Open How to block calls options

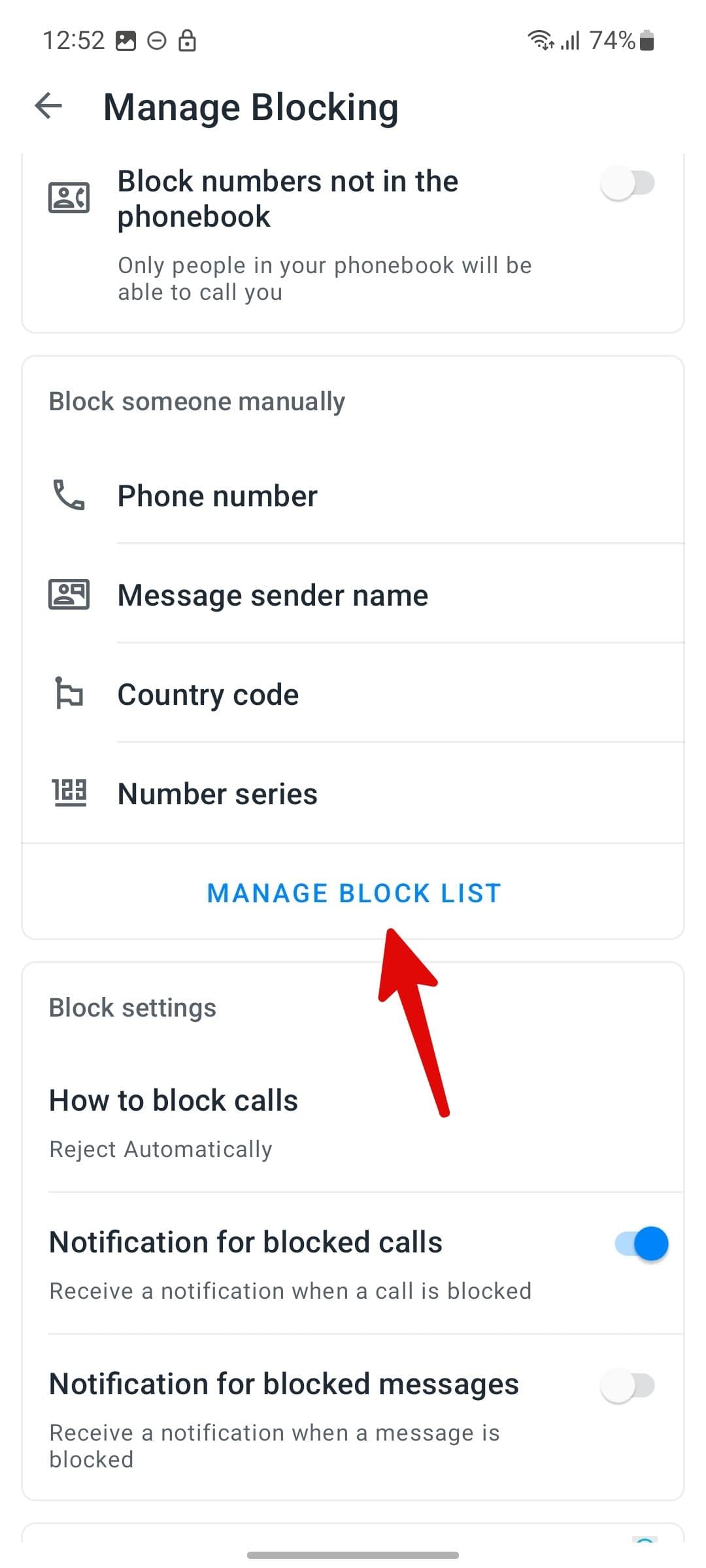[x=174, y=1100]
